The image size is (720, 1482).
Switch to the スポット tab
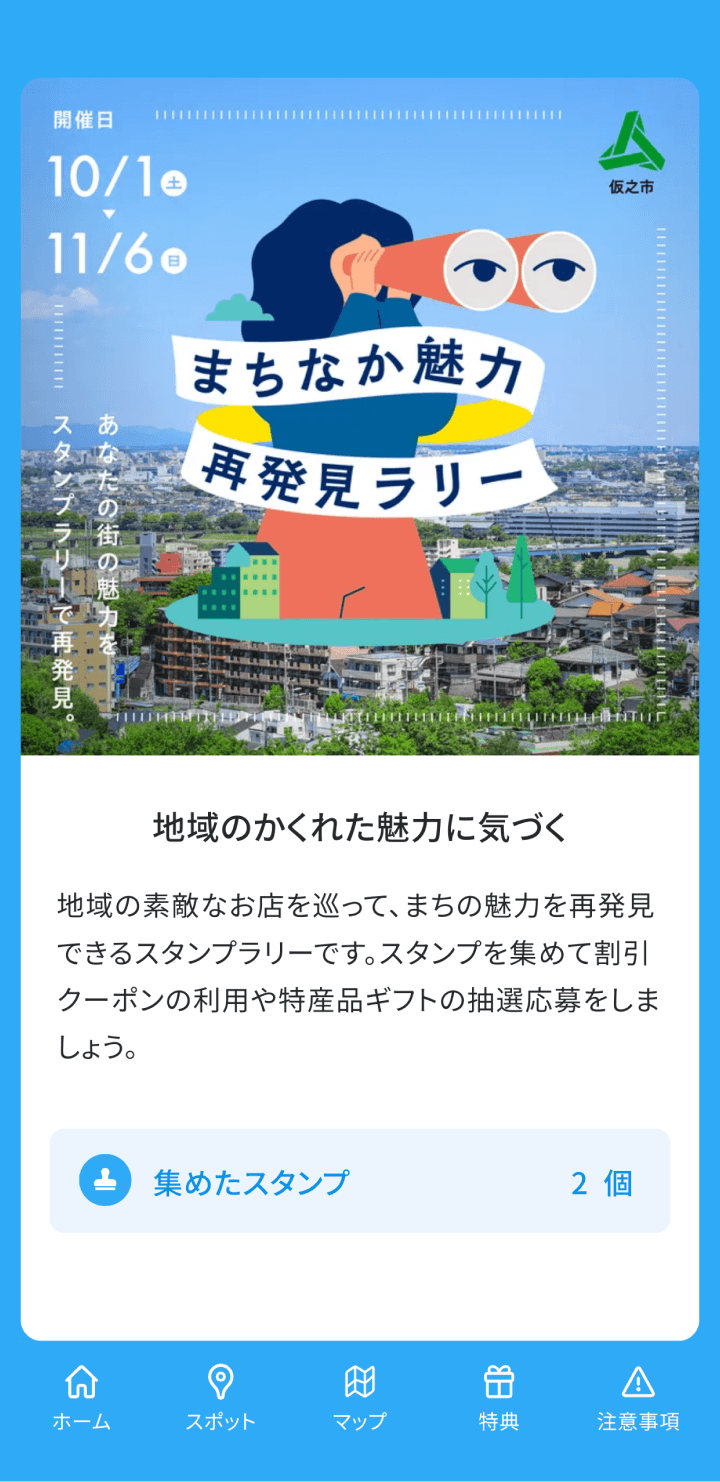pos(219,1400)
